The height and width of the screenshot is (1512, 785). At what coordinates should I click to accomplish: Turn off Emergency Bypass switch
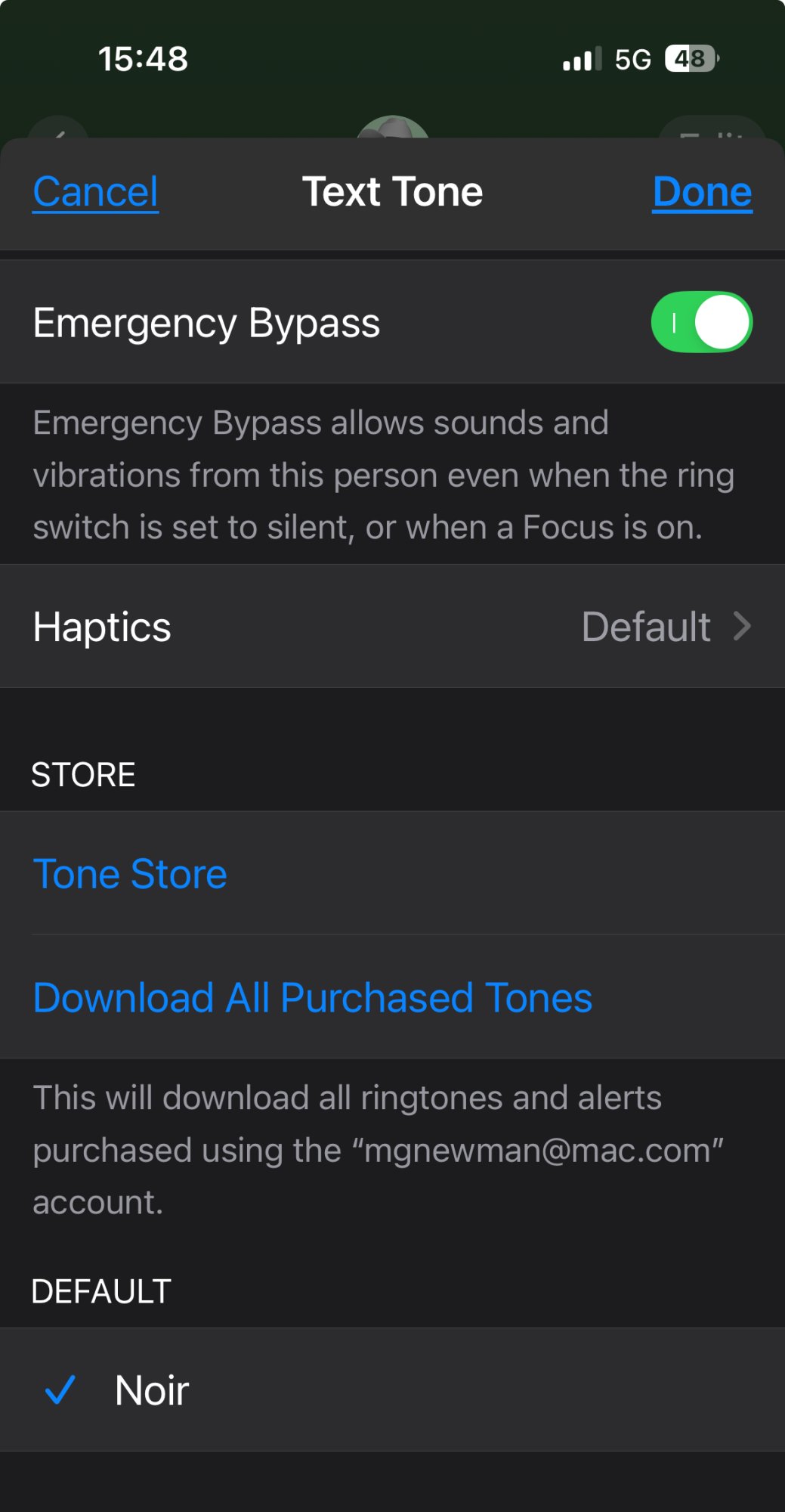pyautogui.click(x=701, y=322)
